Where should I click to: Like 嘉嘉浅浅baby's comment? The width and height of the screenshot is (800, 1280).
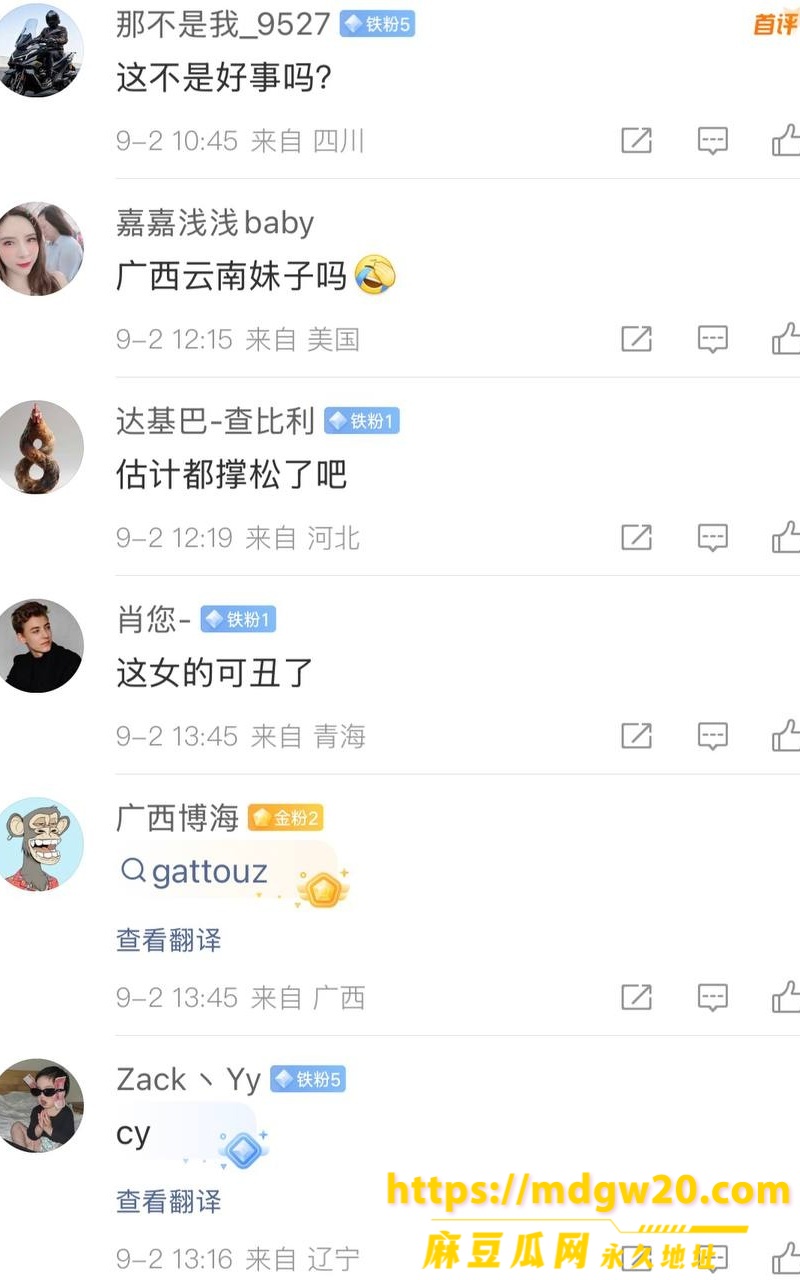point(786,338)
